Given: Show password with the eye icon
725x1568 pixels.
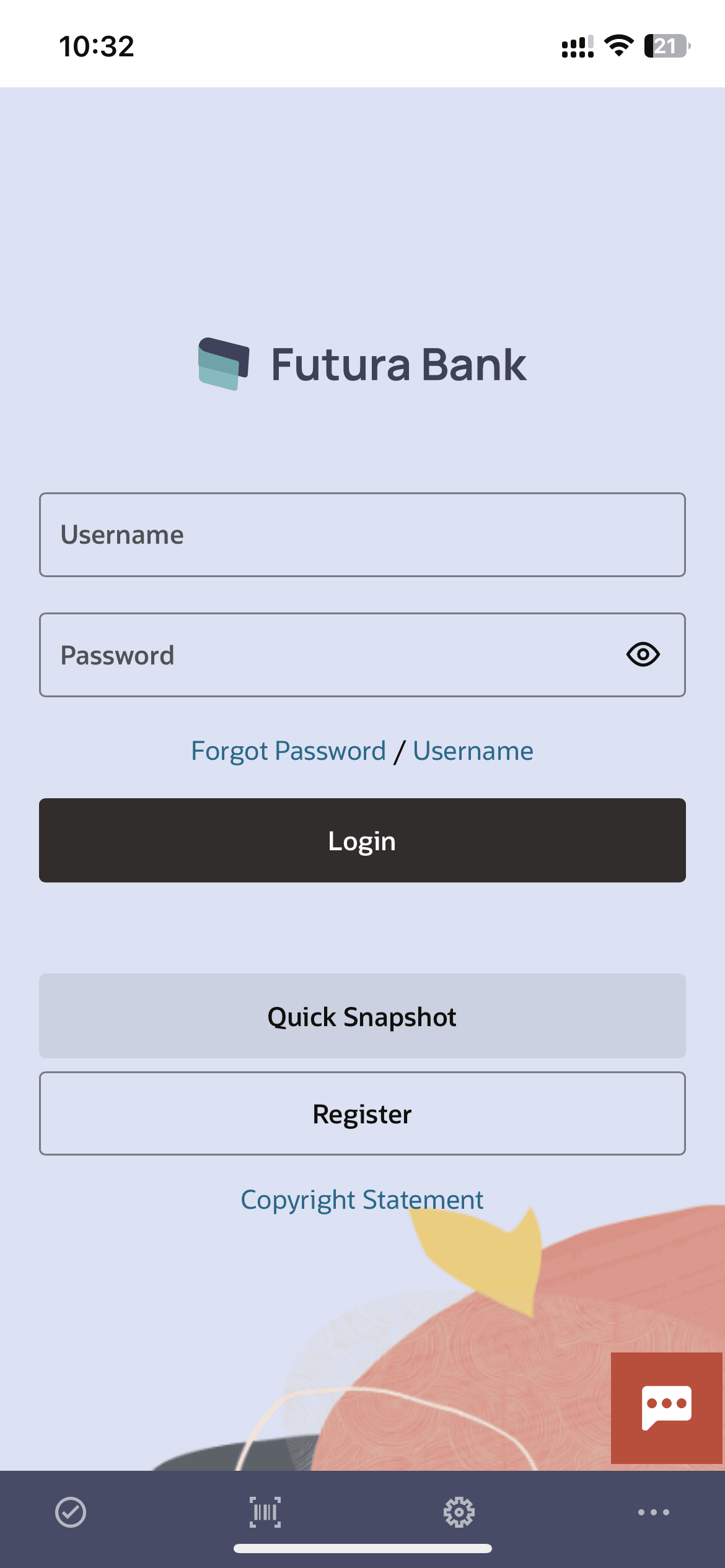Looking at the screenshot, I should (643, 654).
